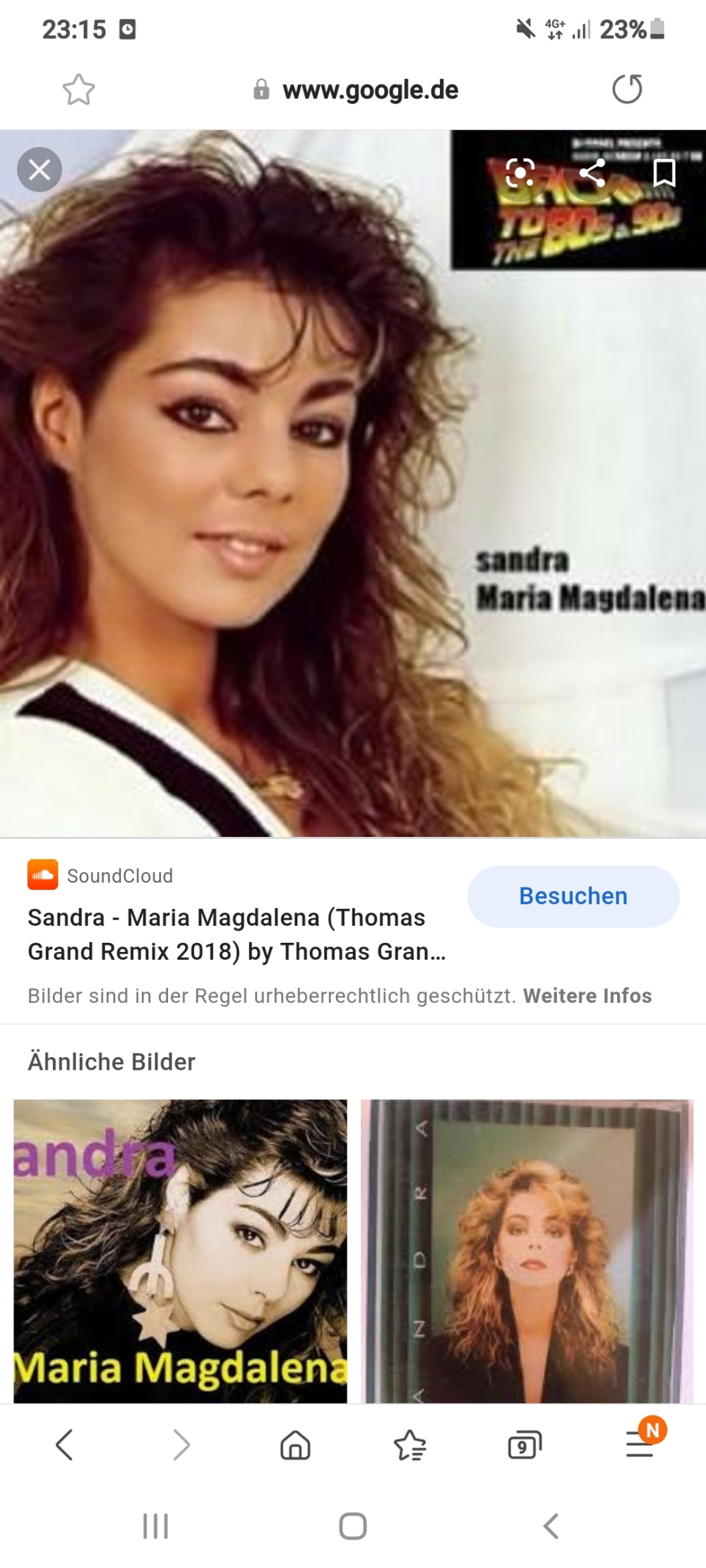Reload the page

(x=627, y=90)
